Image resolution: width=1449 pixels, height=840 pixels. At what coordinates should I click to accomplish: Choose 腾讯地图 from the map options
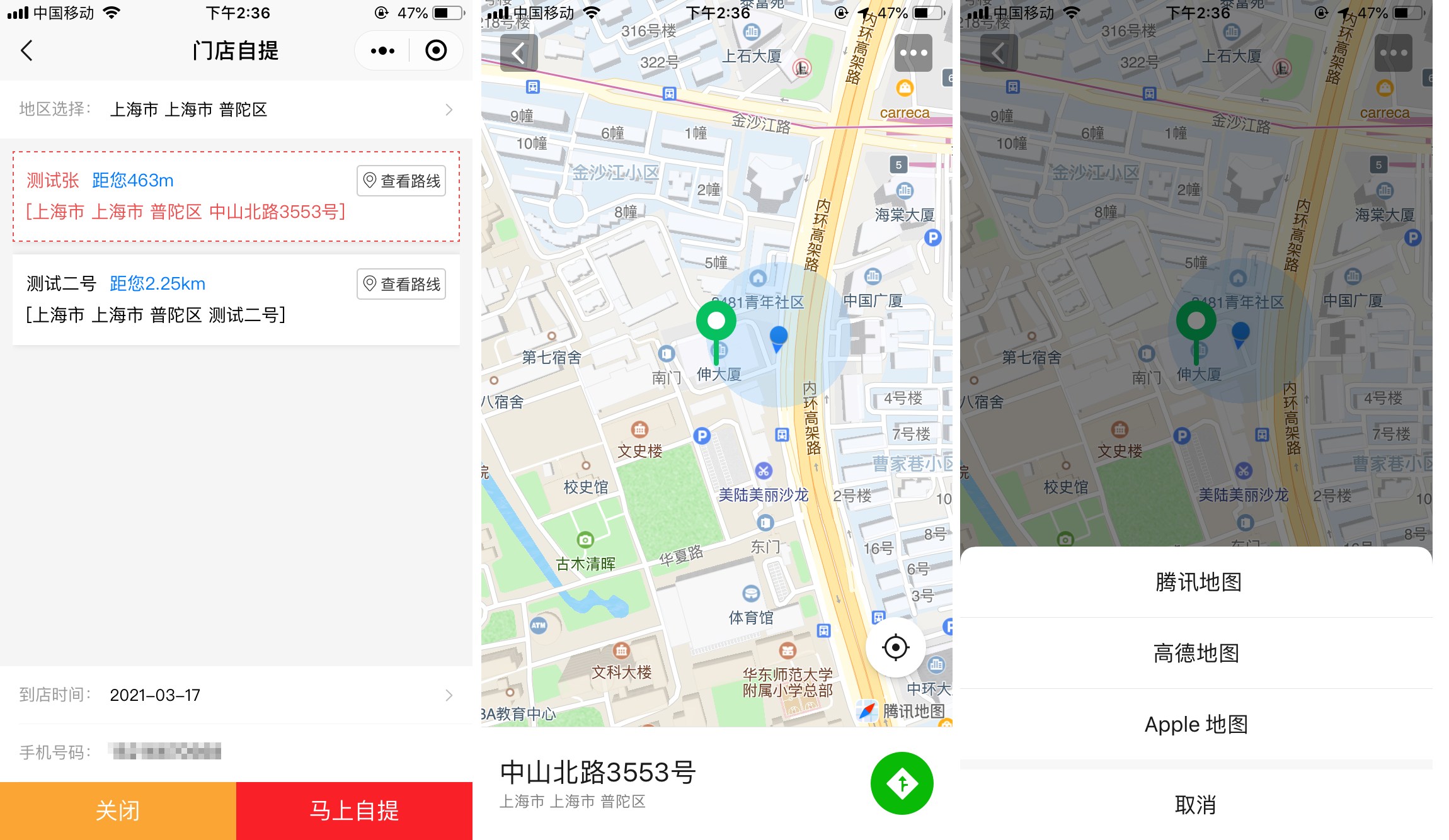(x=1196, y=582)
